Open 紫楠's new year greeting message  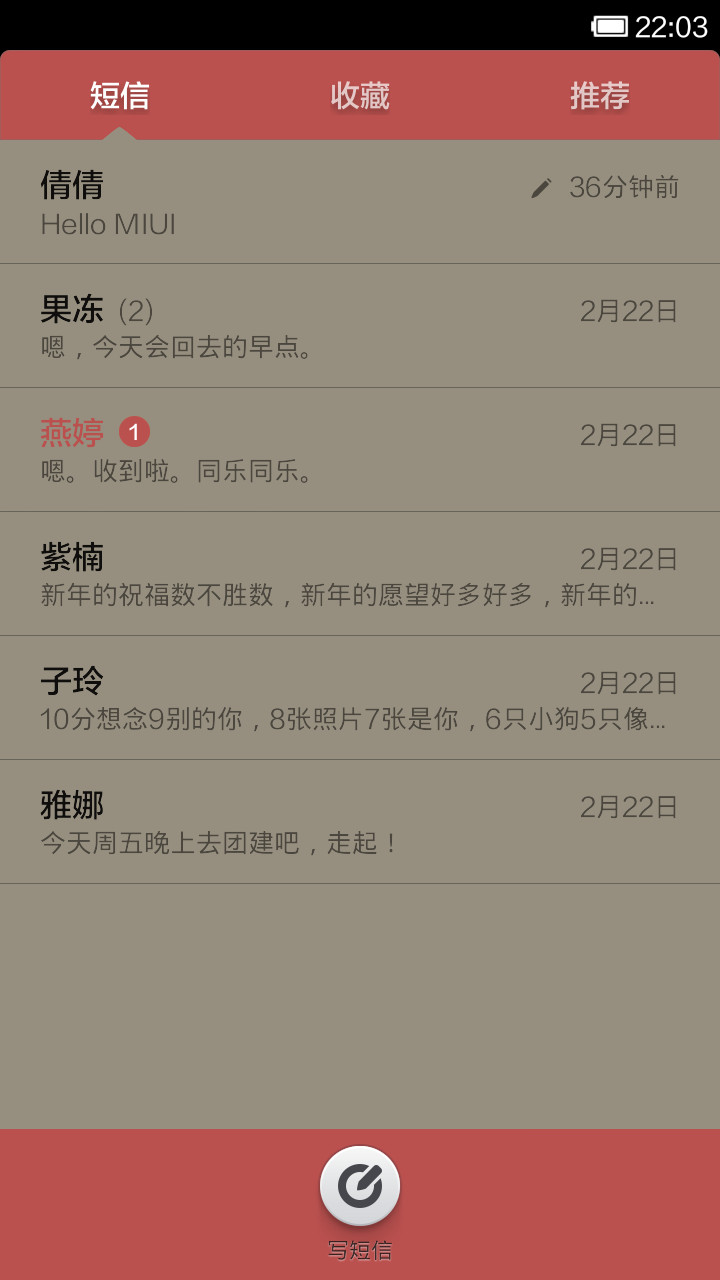click(x=360, y=574)
